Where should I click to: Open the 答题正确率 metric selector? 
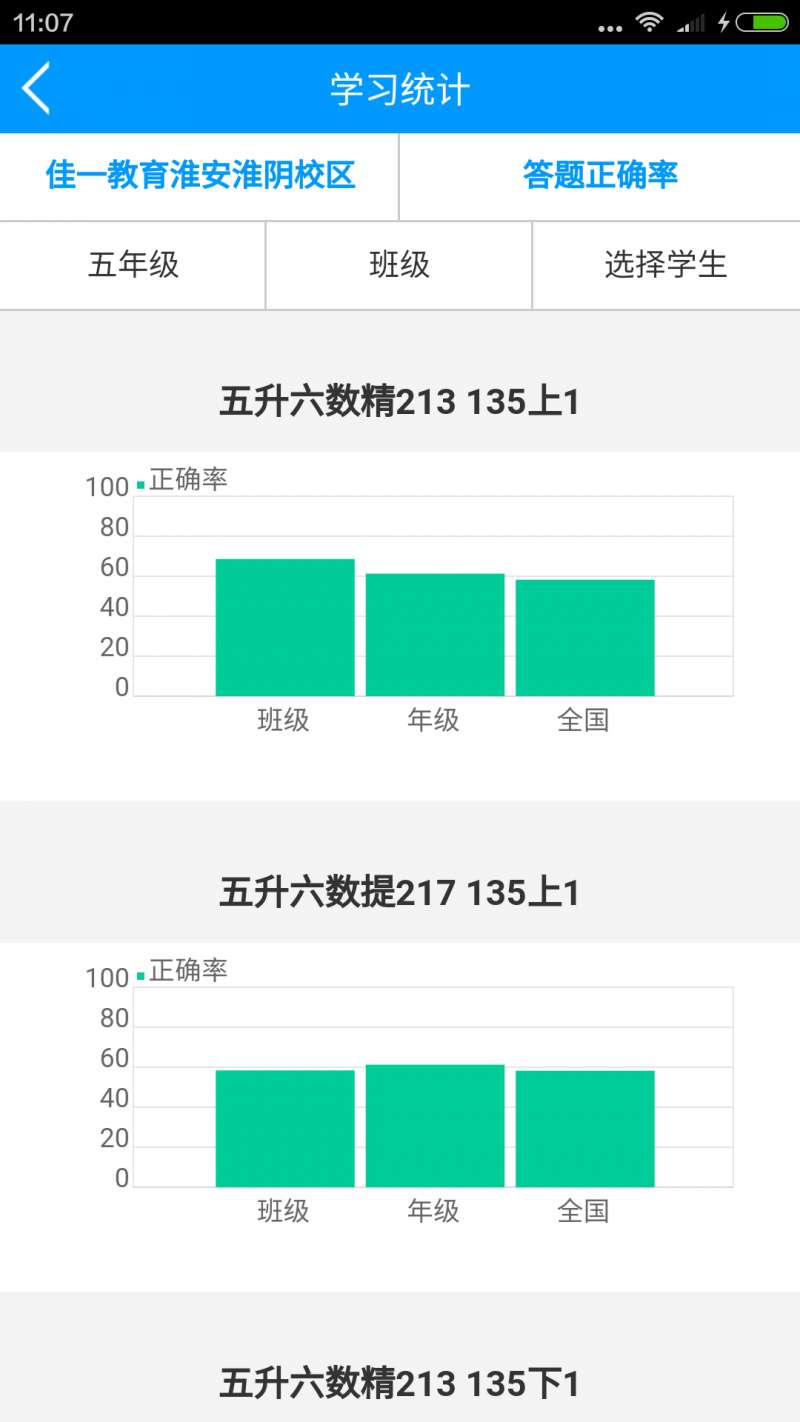click(x=600, y=176)
